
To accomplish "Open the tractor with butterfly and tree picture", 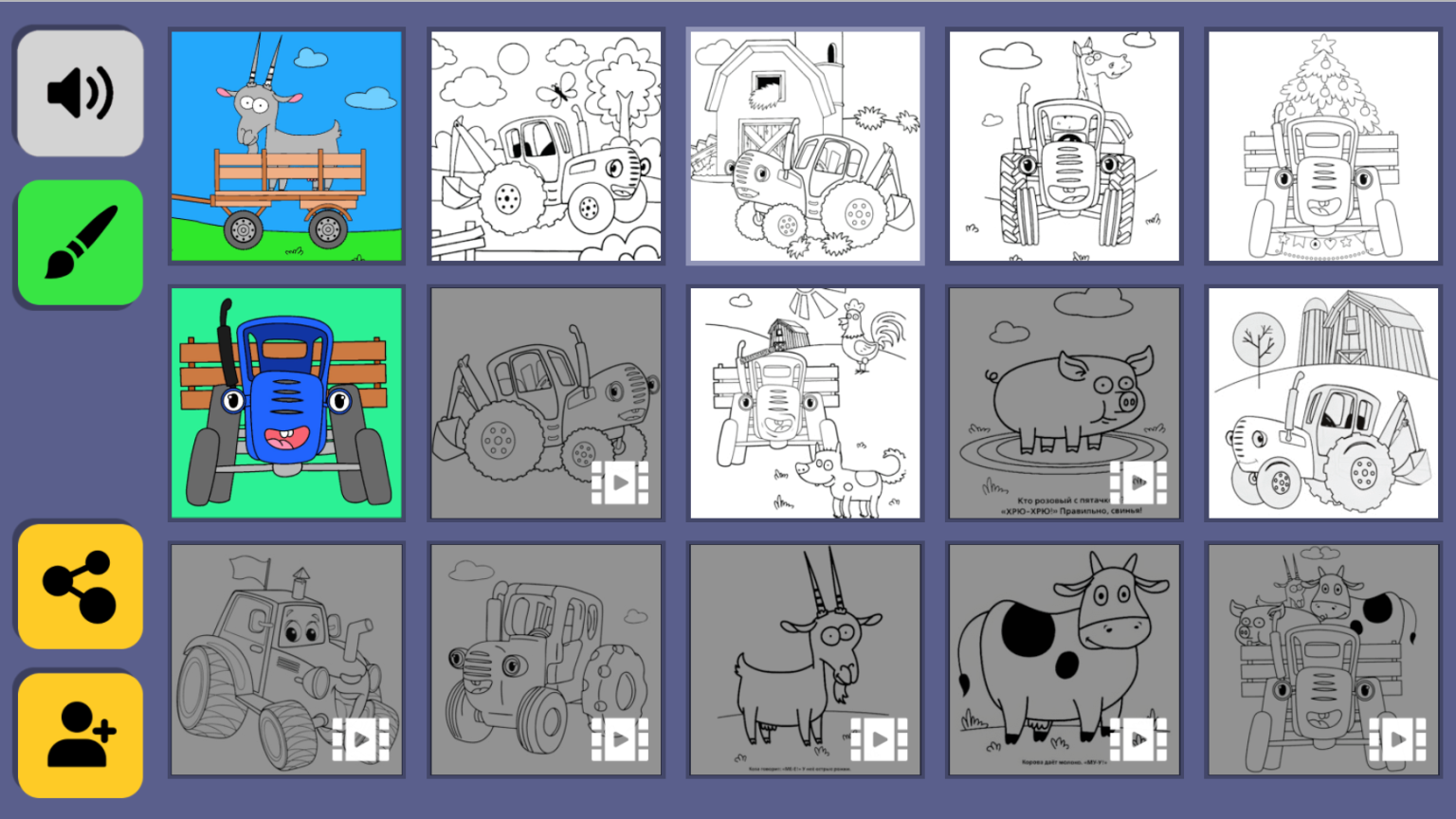I will (546, 146).
